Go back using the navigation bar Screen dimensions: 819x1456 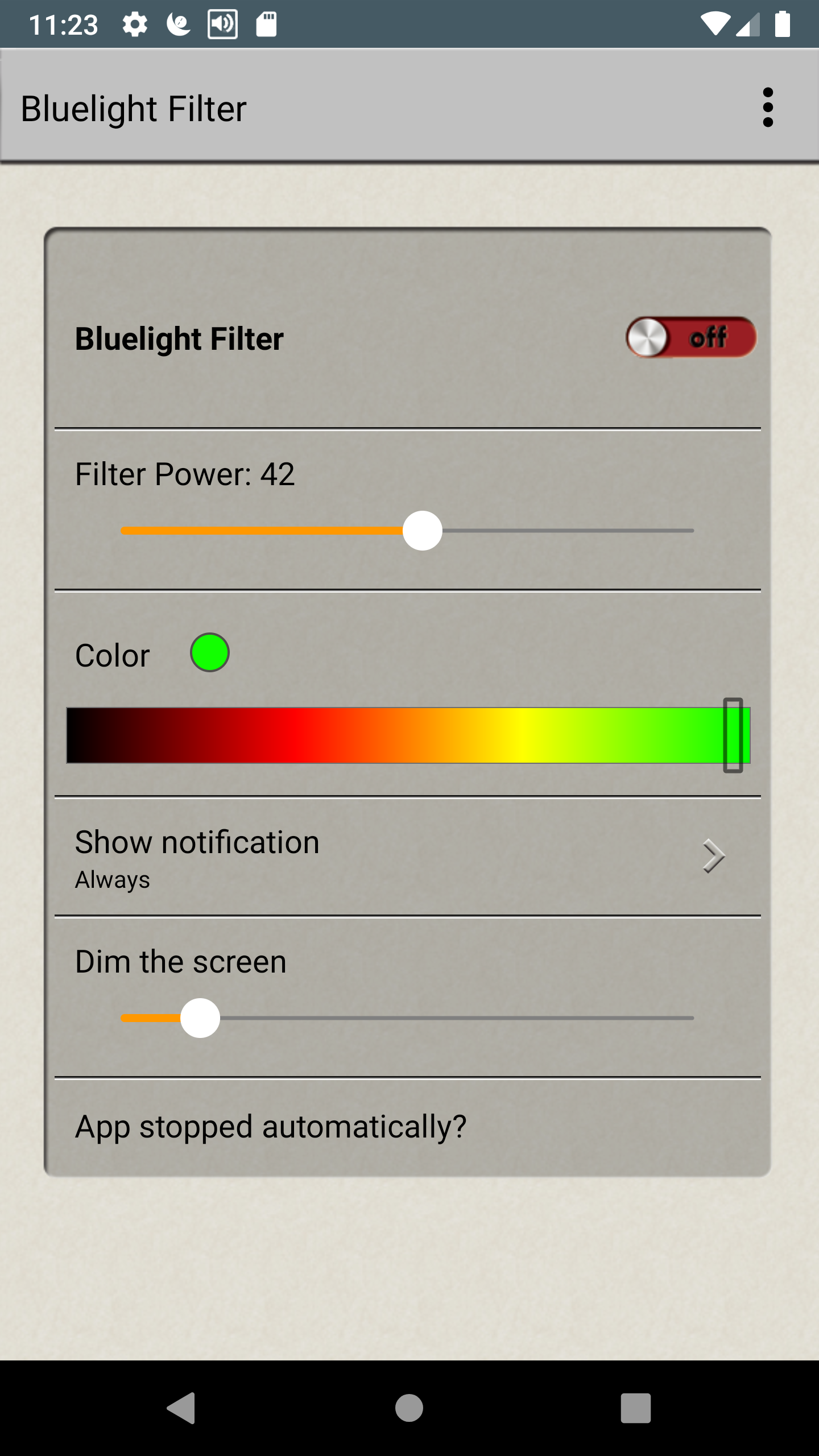coord(181,1408)
